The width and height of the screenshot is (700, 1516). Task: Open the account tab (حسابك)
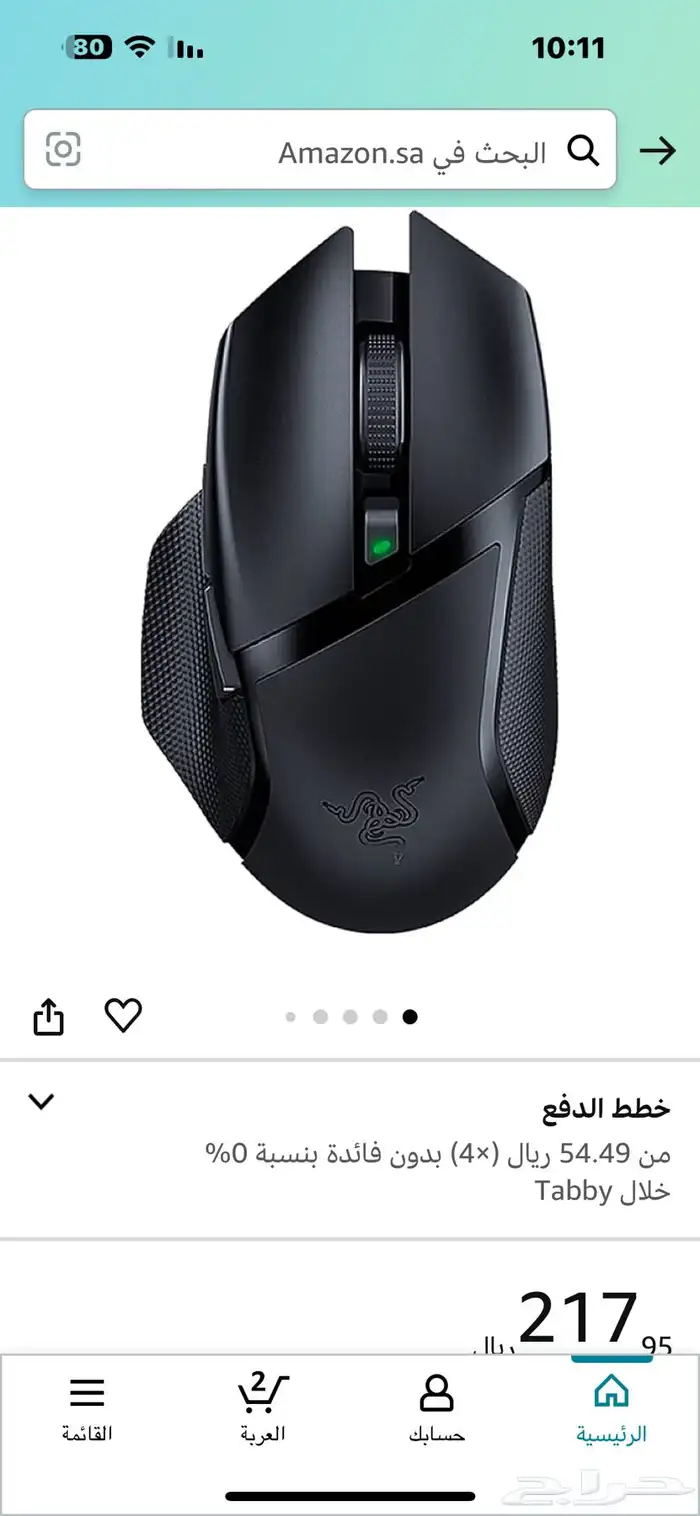436,1407
